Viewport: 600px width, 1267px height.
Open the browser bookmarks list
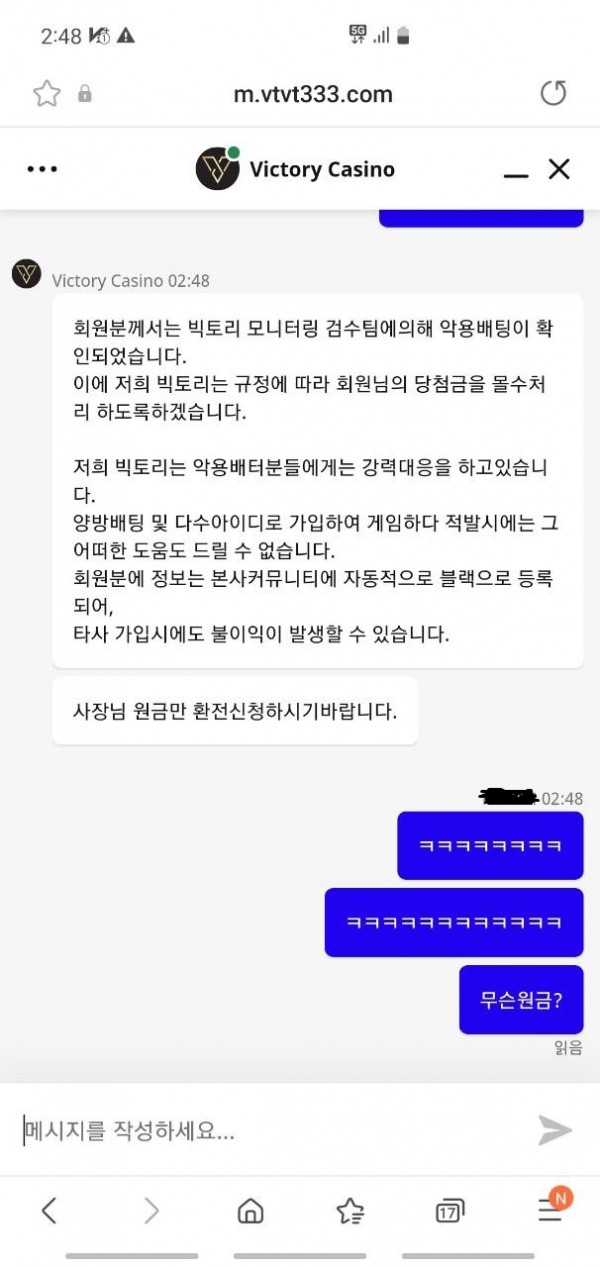(350, 1212)
